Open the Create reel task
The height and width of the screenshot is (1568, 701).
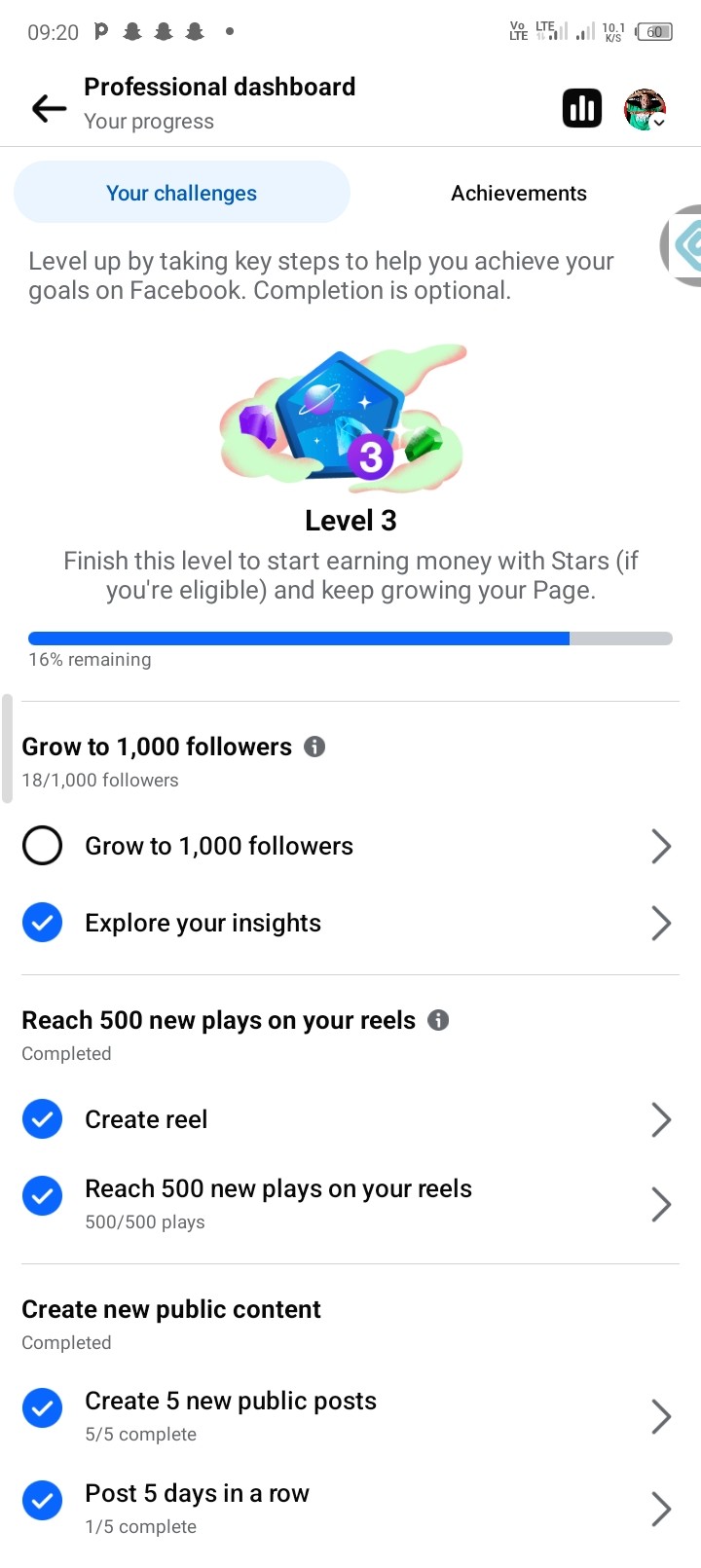pyautogui.click(x=349, y=1119)
